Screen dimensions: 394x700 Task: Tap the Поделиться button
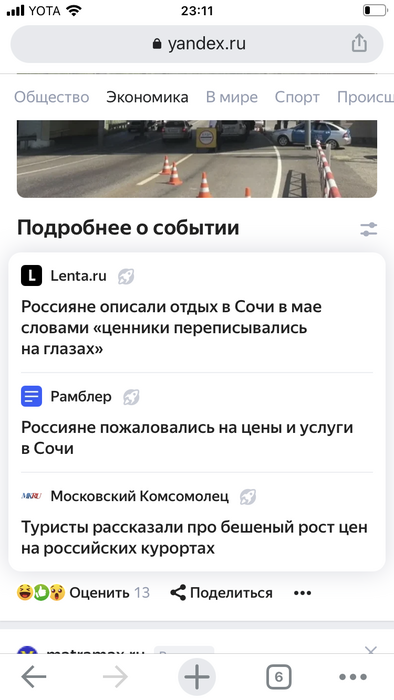pos(221,593)
